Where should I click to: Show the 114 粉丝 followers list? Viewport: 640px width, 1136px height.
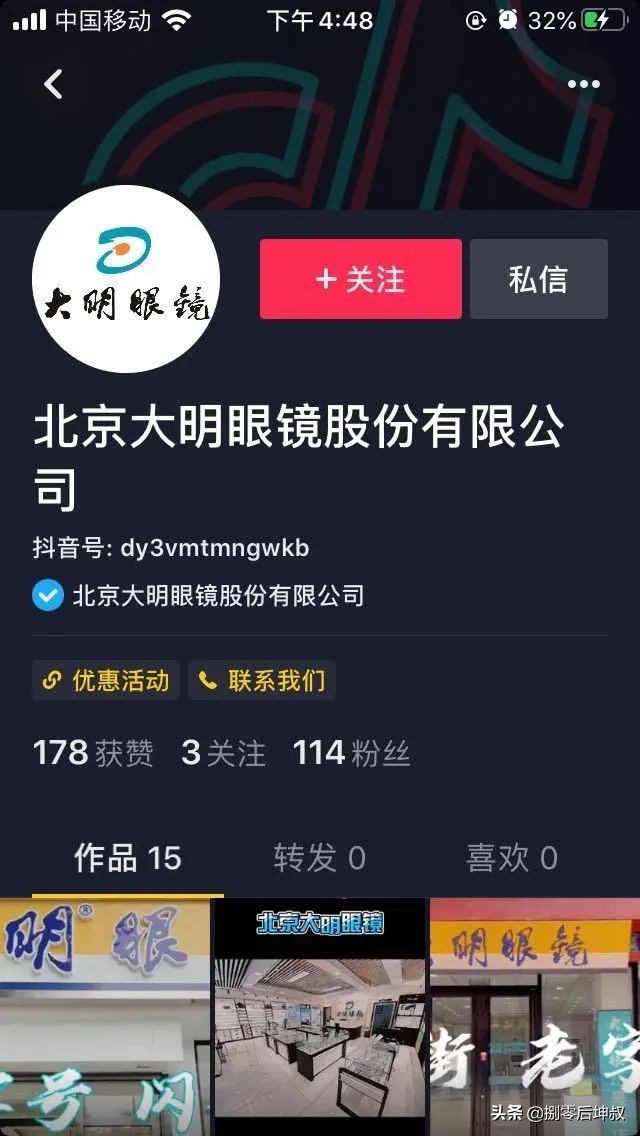[x=351, y=753]
